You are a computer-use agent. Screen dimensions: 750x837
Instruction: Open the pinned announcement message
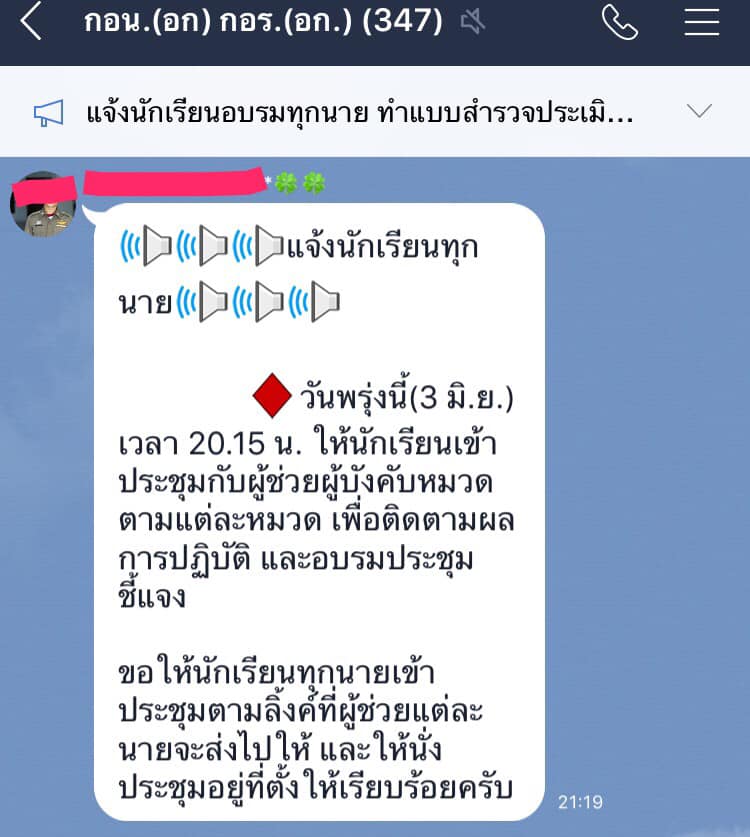tap(360, 112)
